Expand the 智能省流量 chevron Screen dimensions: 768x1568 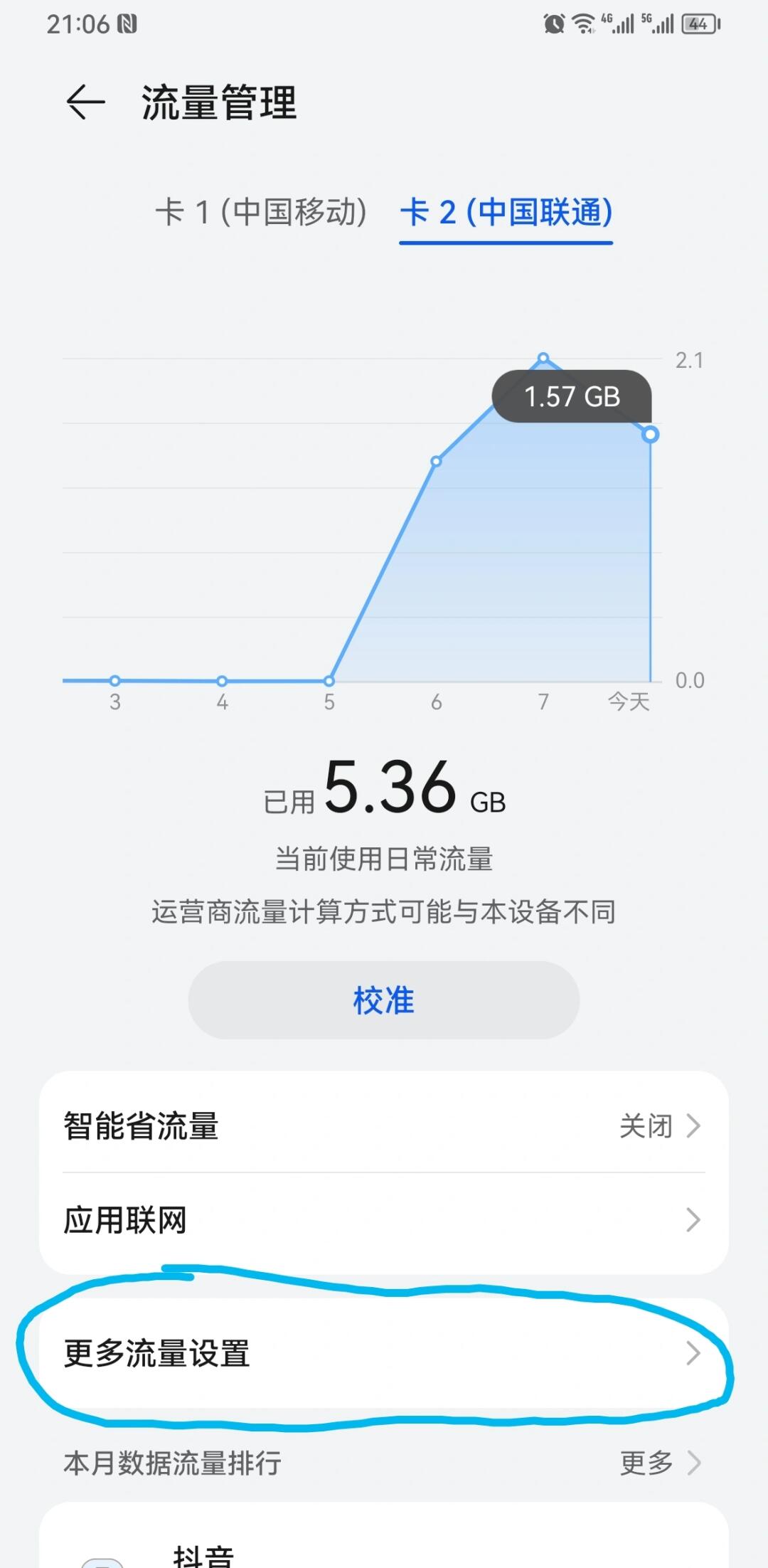pos(693,1126)
